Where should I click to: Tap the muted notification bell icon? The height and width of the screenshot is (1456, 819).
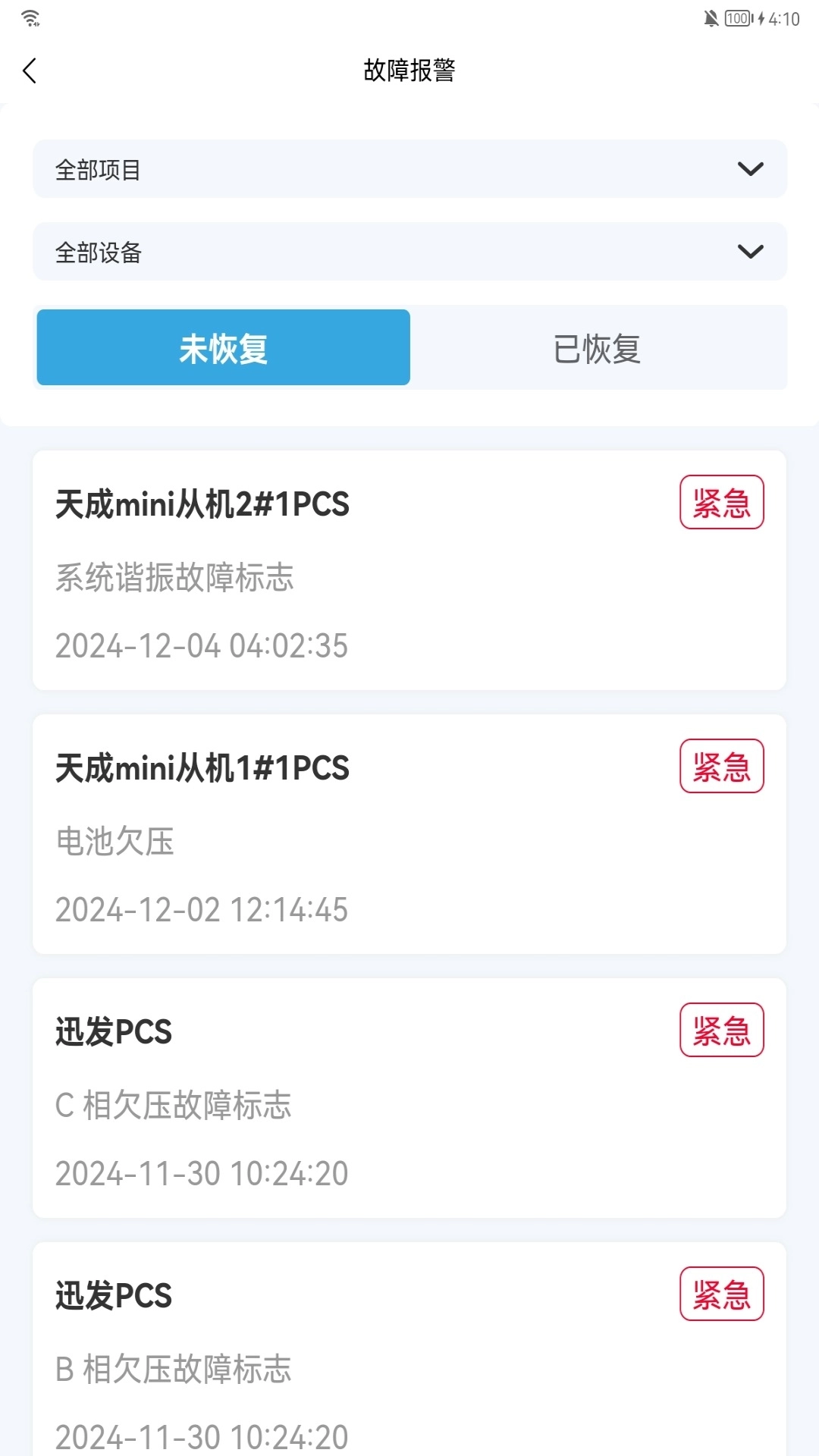711,17
